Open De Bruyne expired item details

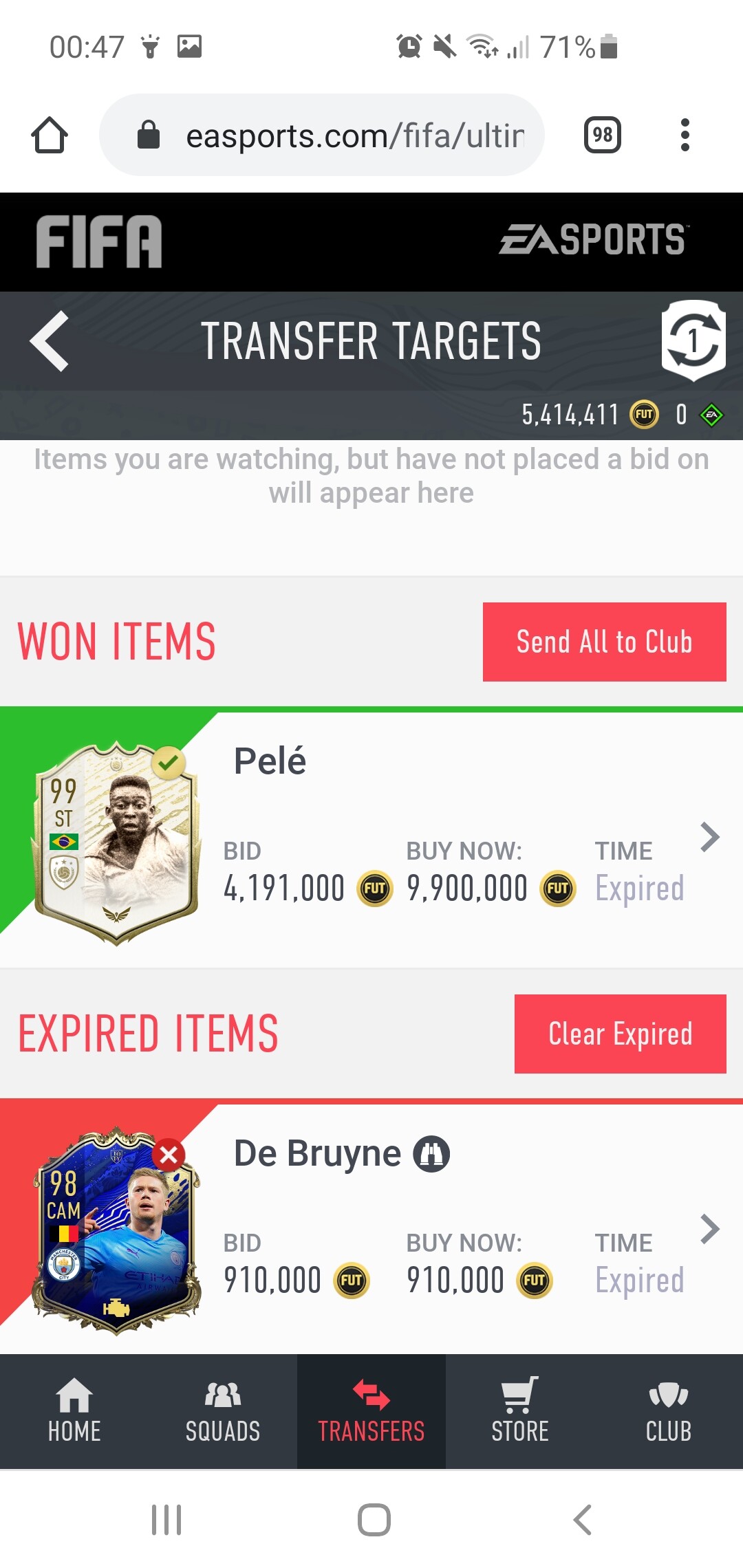709,1230
